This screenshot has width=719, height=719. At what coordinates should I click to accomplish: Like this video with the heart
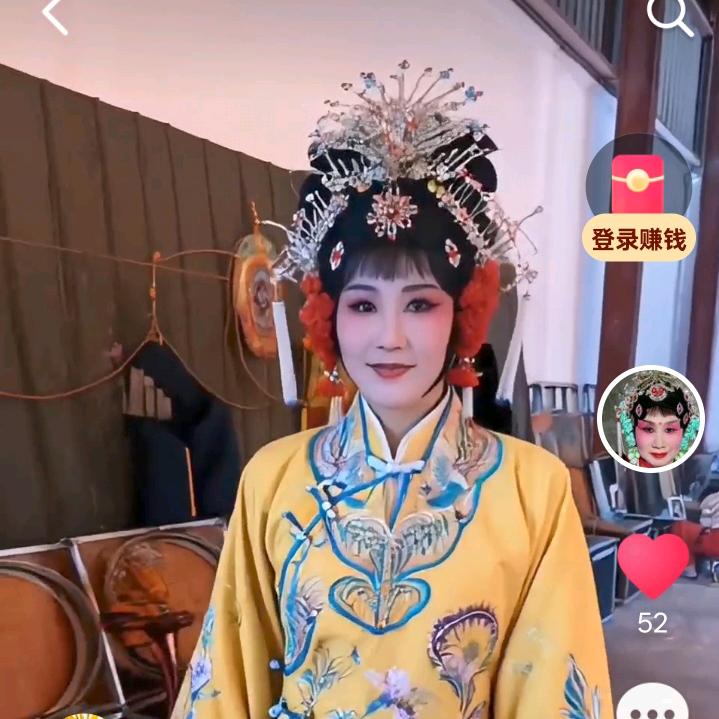[x=653, y=565]
